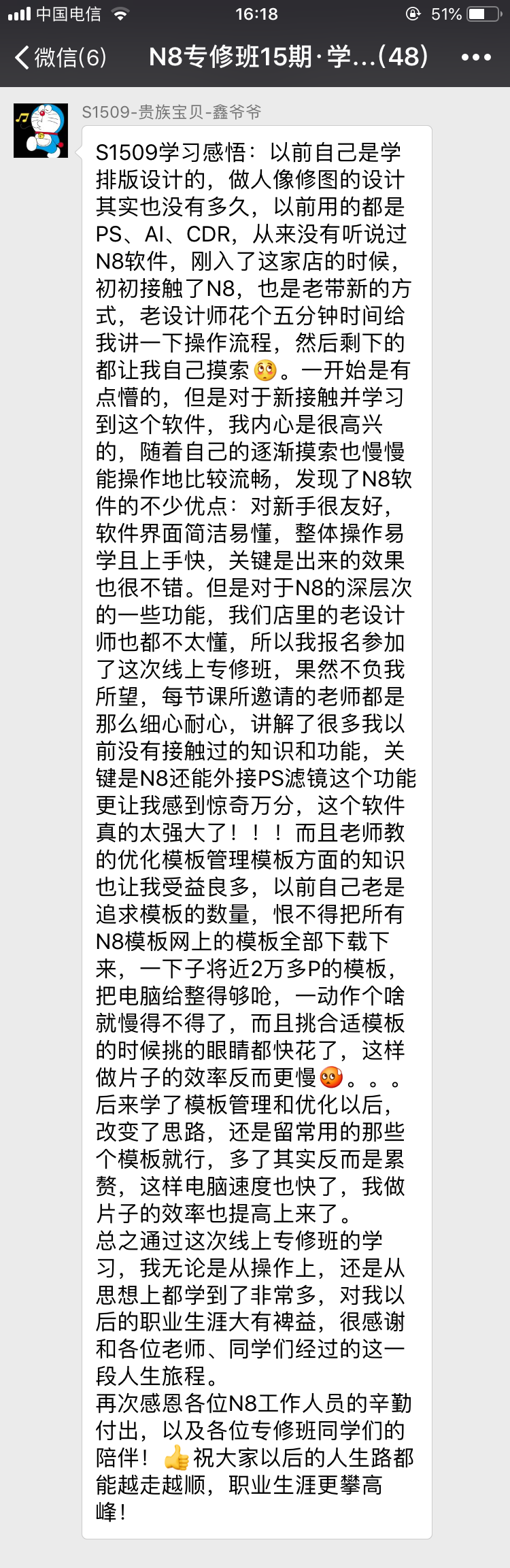Viewport: 510px width, 1568px height.
Task: Go back to the WeChat chat list
Action: pyautogui.click(x=58, y=57)
